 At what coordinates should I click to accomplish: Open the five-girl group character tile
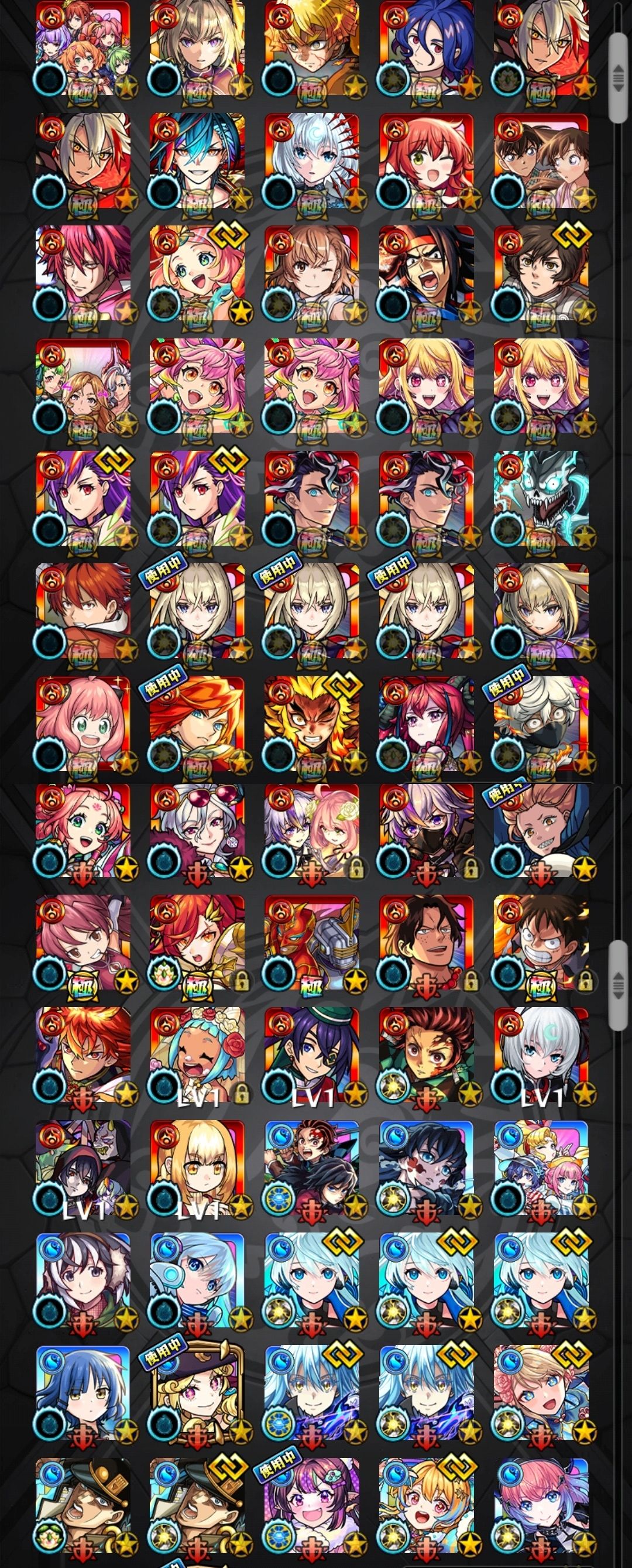click(x=83, y=49)
